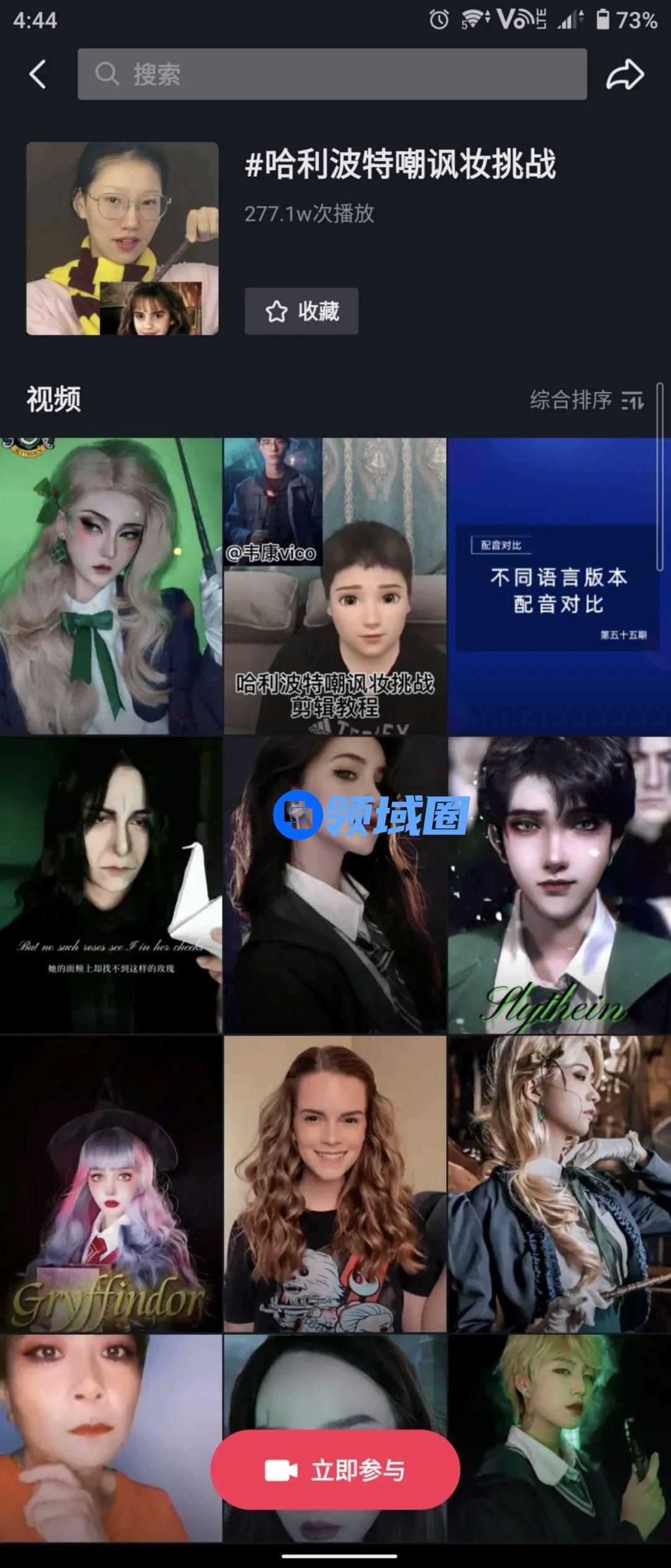Open the 搜索 search field
The image size is (671, 1568).
(332, 75)
